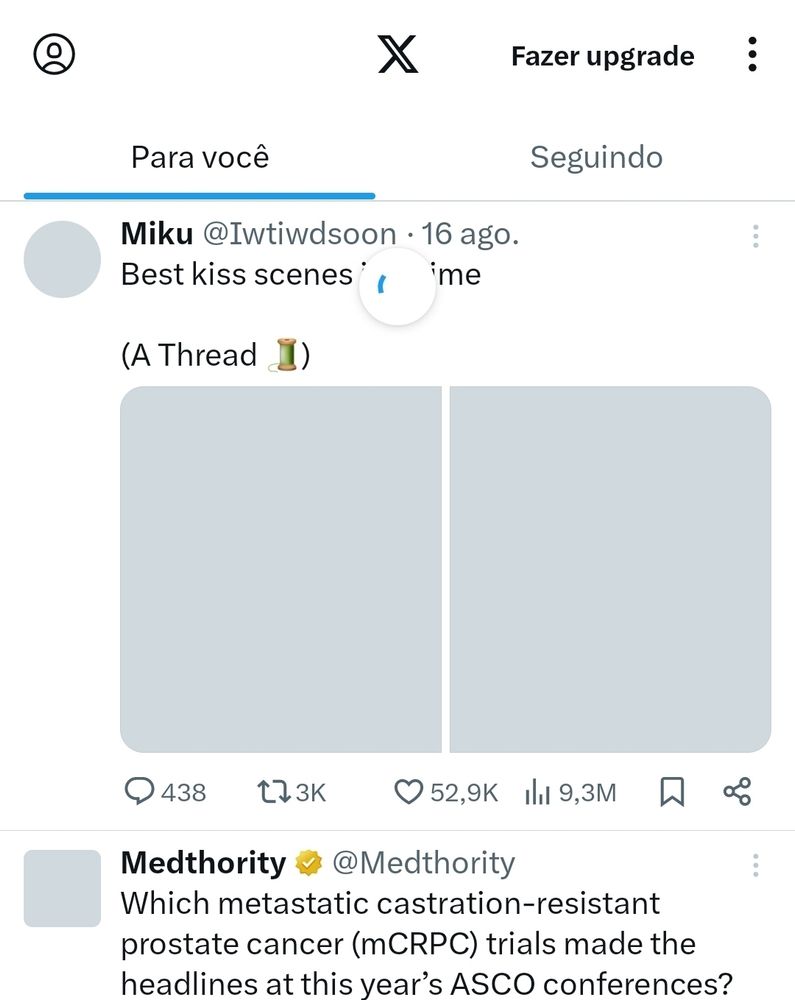Switch to the Seguindo tab

596,157
